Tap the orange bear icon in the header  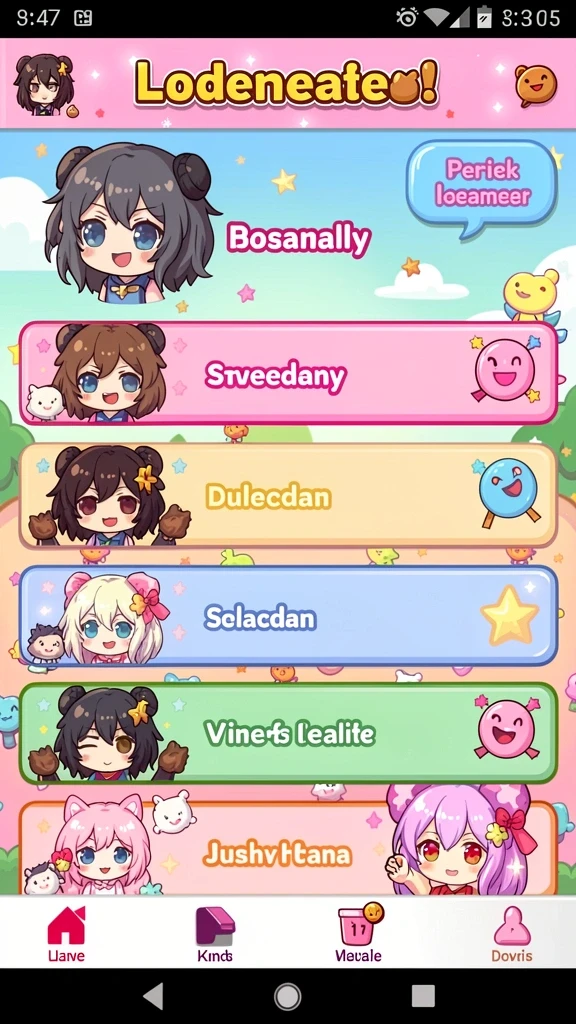536,85
